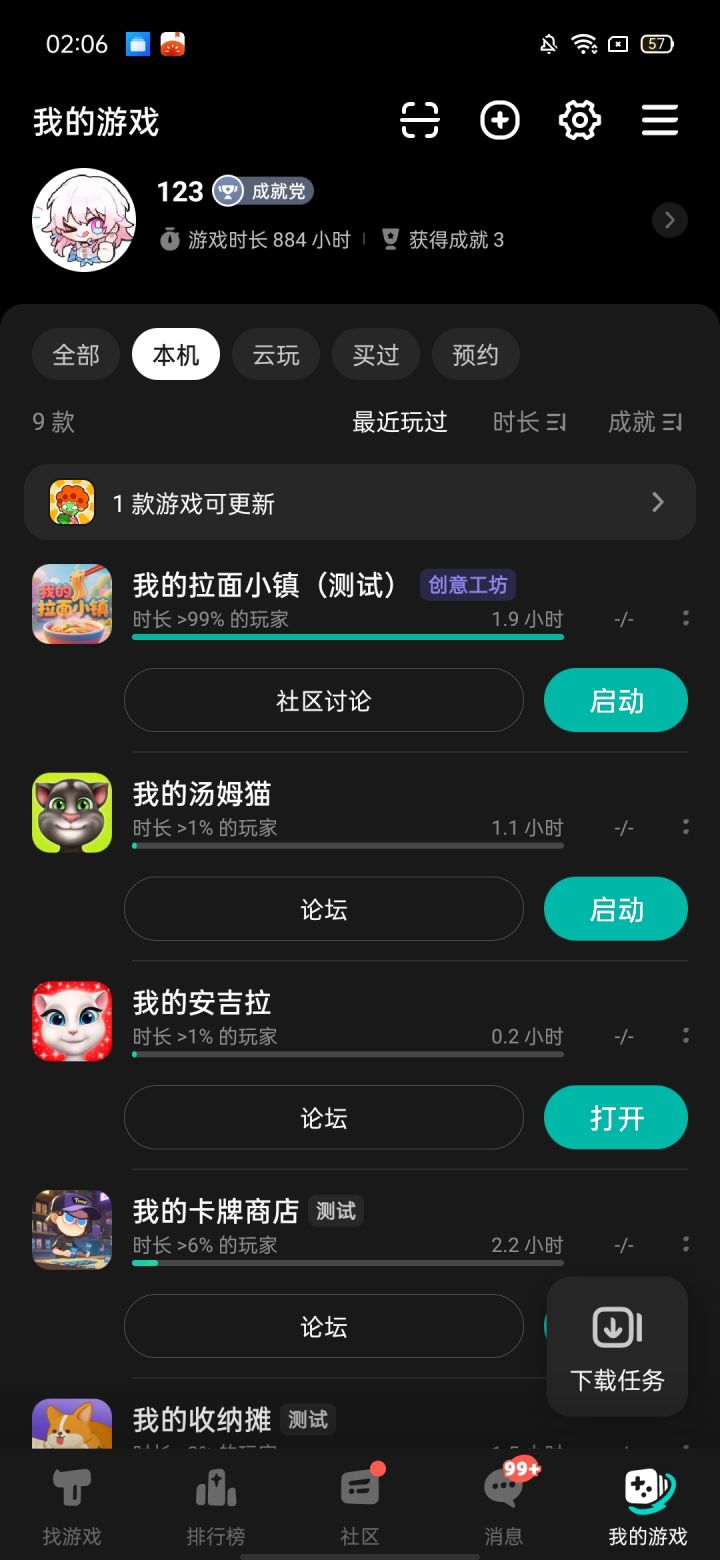Tap the 找游戏 navigation icon

pyautogui.click(x=71, y=1497)
